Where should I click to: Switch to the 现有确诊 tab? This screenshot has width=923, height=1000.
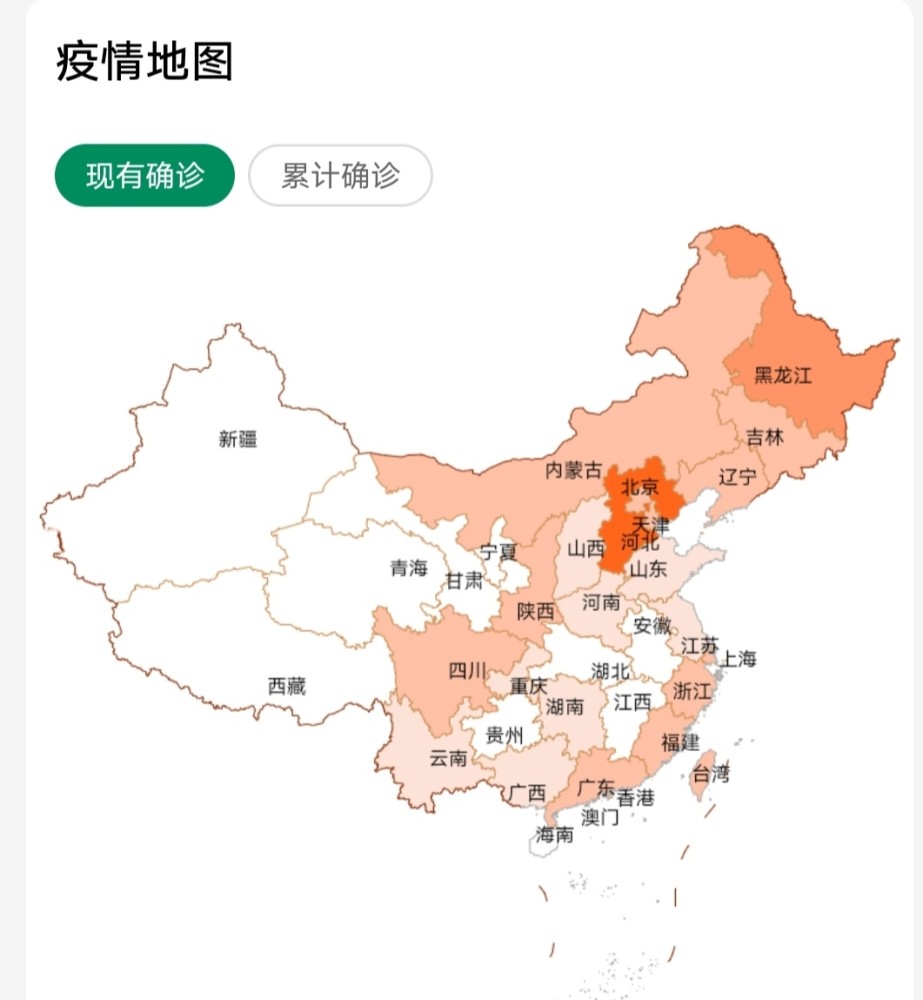[144, 176]
